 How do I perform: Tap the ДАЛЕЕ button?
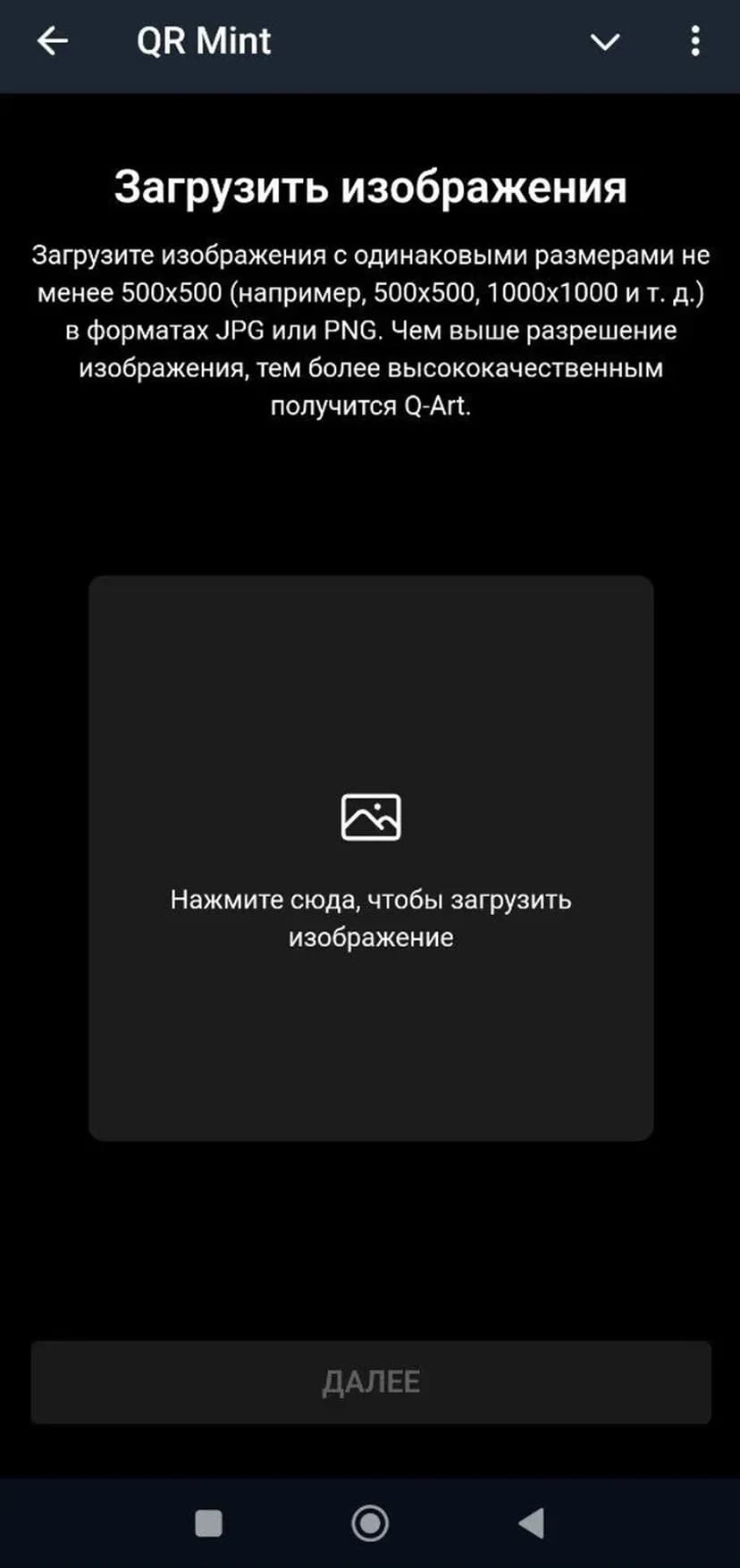pyautogui.click(x=371, y=1381)
